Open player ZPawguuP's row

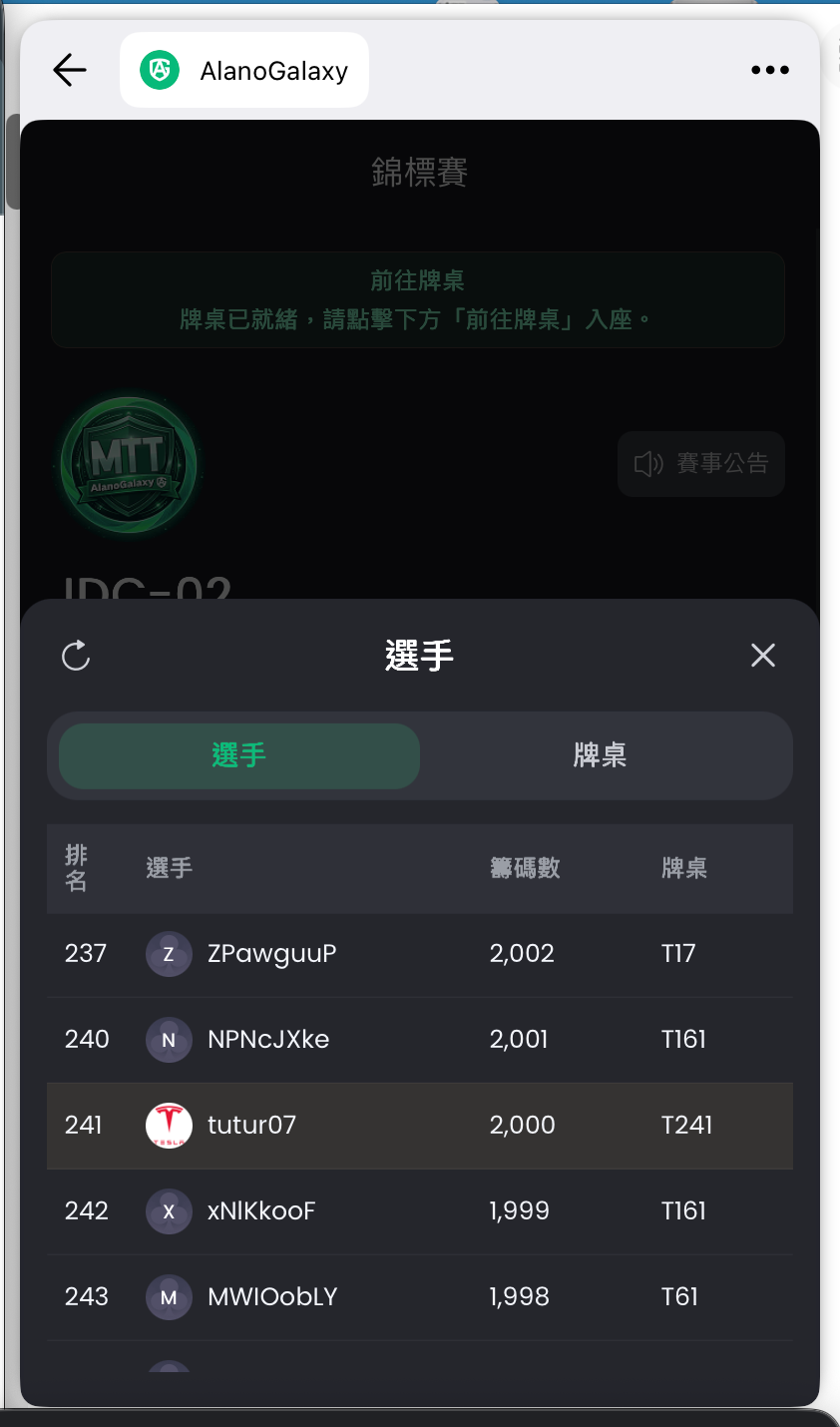[x=420, y=954]
